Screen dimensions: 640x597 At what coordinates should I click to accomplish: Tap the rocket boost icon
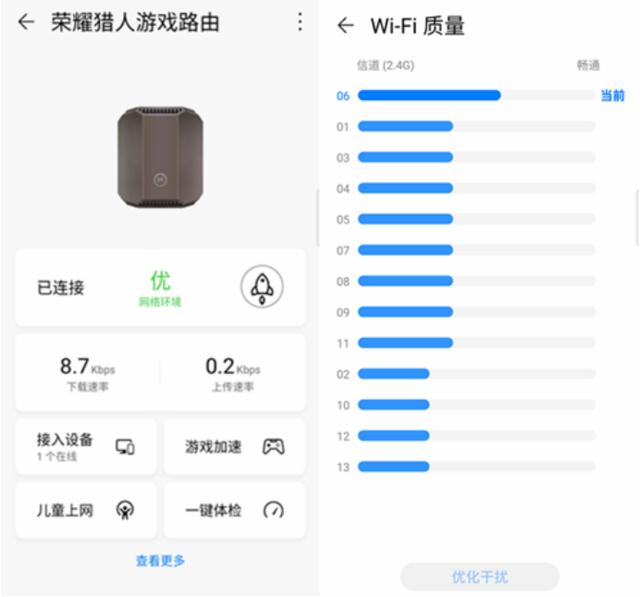[x=262, y=288]
